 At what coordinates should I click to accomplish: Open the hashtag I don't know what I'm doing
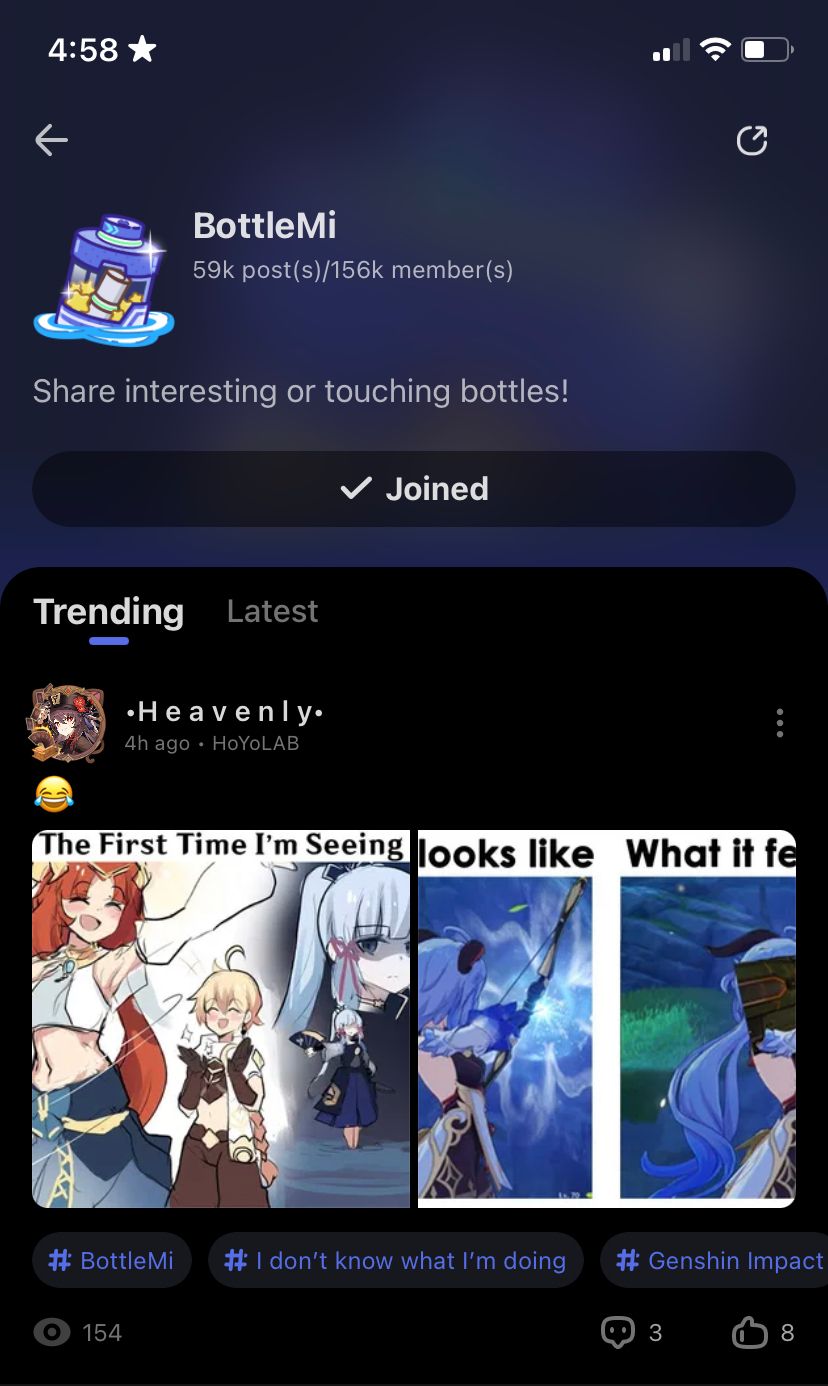click(x=396, y=1260)
